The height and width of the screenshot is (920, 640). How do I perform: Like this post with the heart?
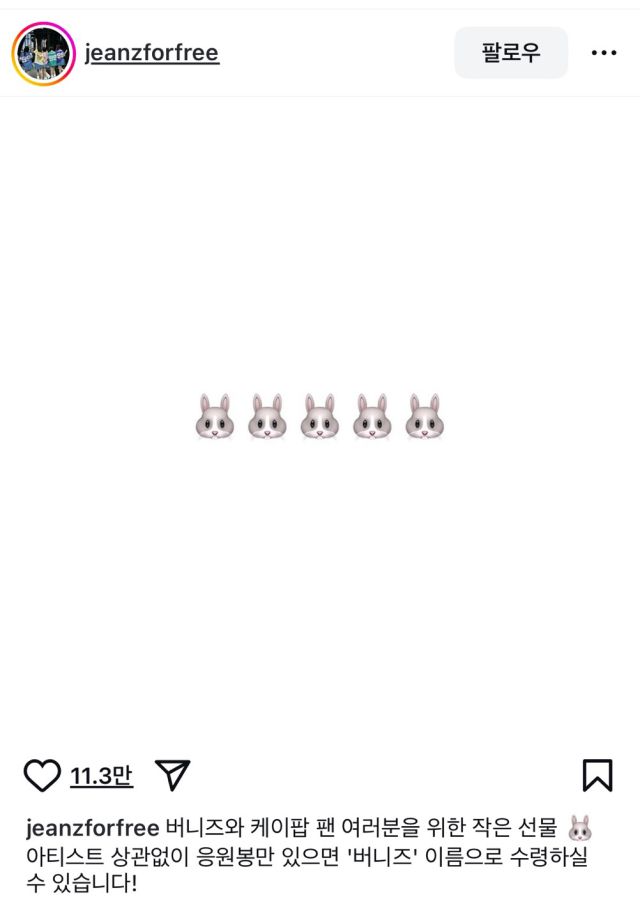tap(42, 776)
